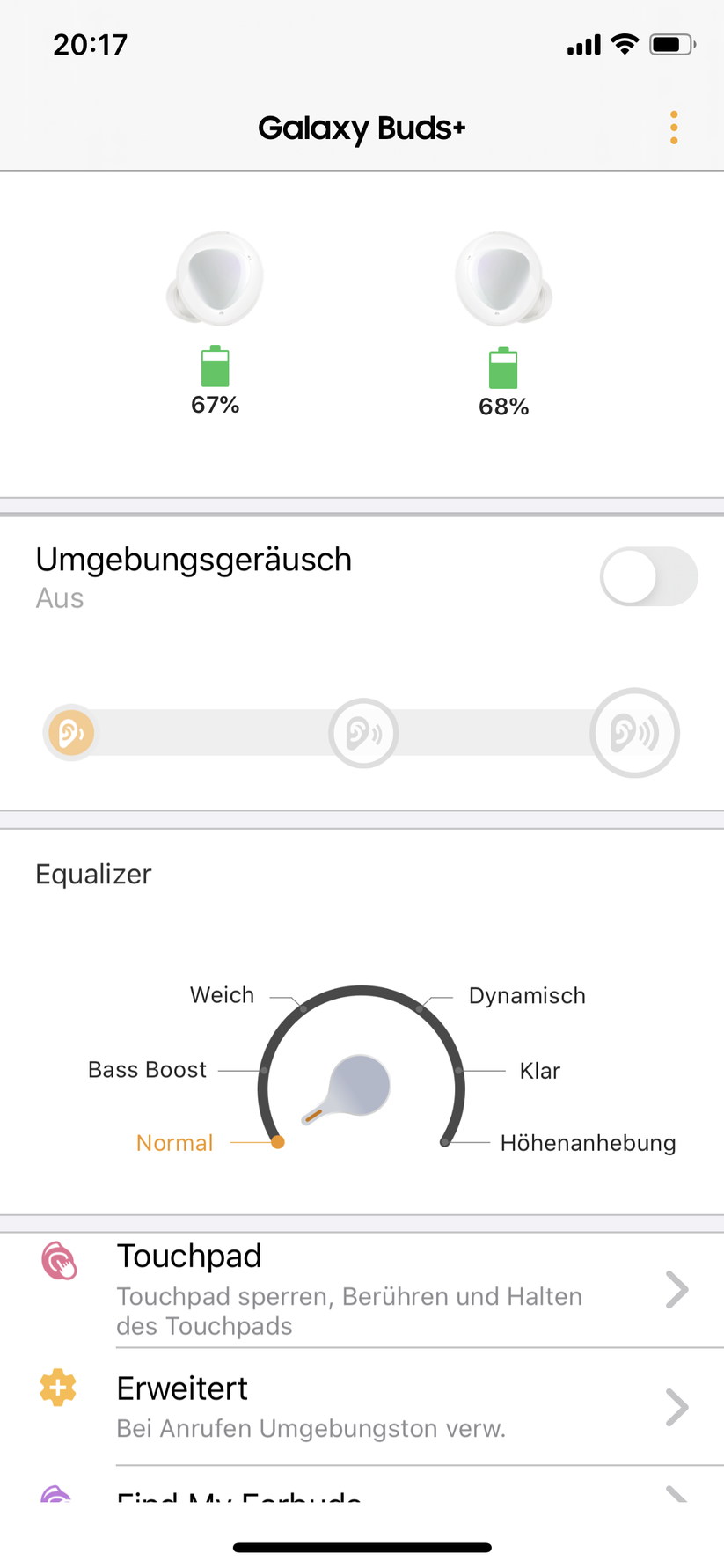The image size is (724, 1568).
Task: Set the equalizer to Höhenanhebung
Action: tap(588, 1143)
